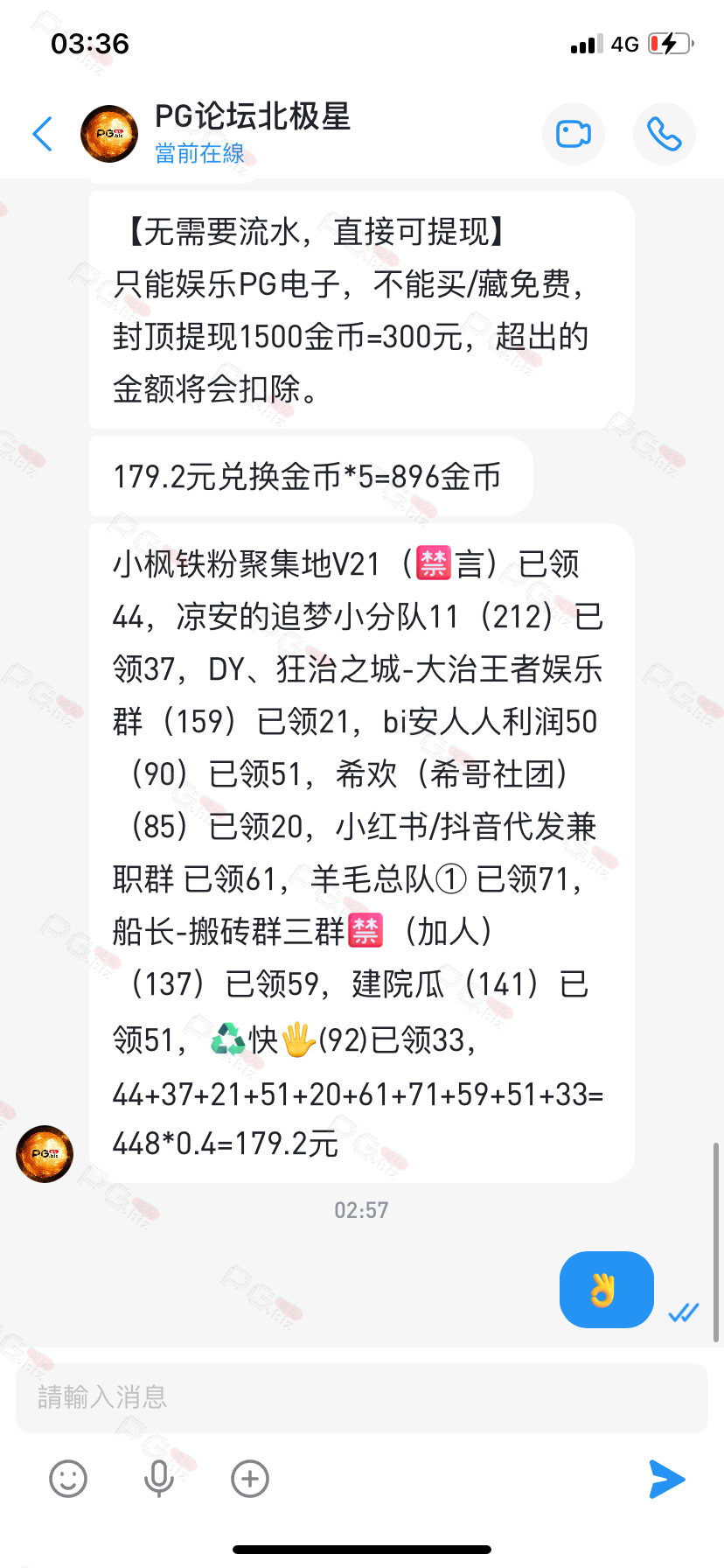Open PG论坛北极星 profile from header avatar
This screenshot has height=1568, width=724.
(109, 134)
